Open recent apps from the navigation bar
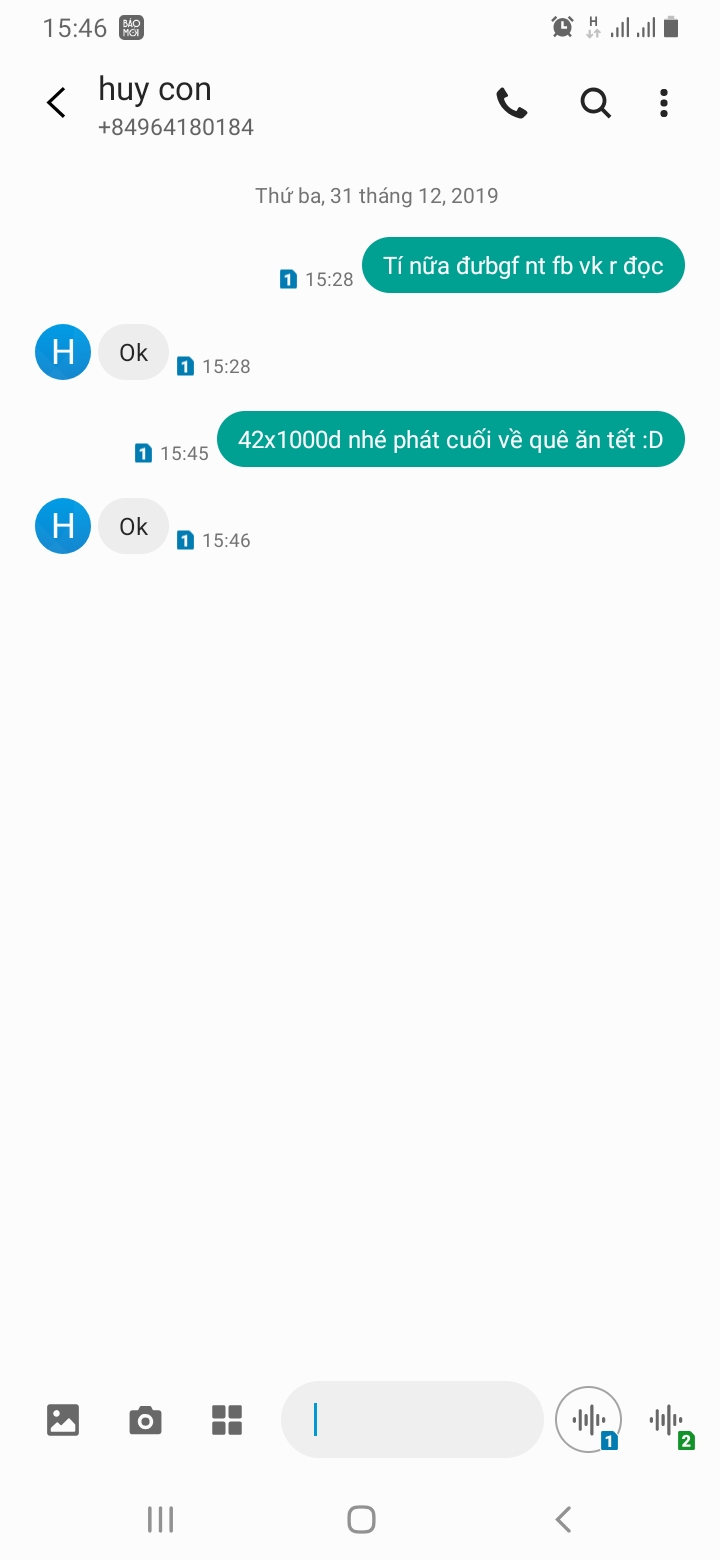720x1560 pixels. point(160,1520)
